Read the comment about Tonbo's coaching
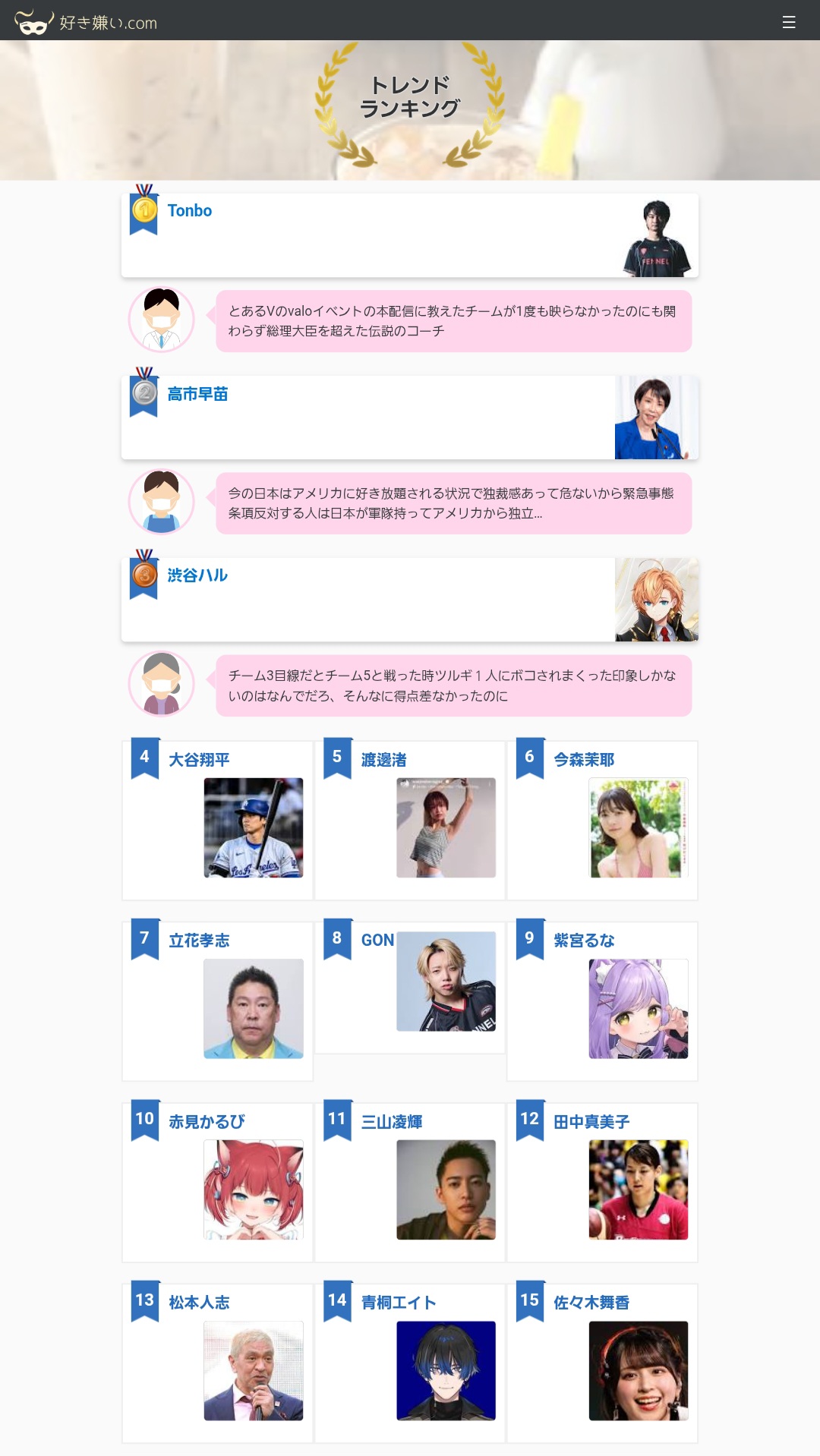This screenshot has width=820, height=1456. coord(453,321)
